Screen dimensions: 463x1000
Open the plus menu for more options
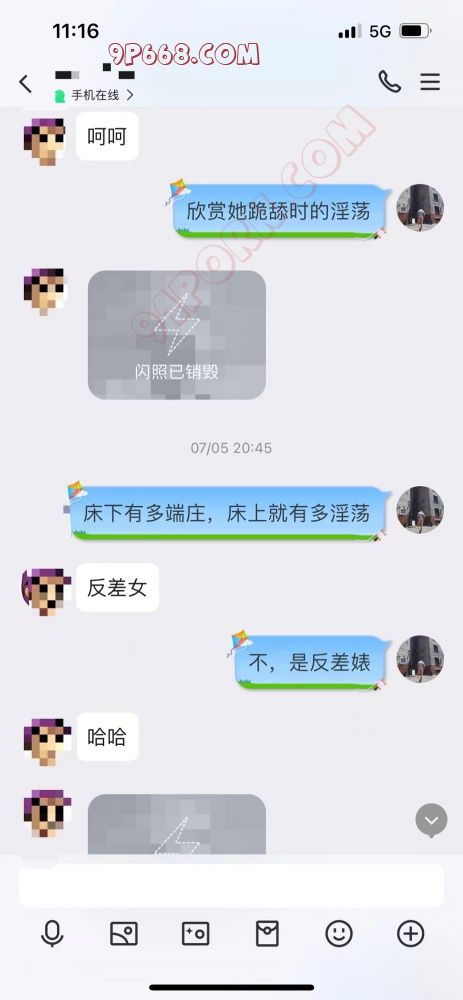click(x=411, y=934)
